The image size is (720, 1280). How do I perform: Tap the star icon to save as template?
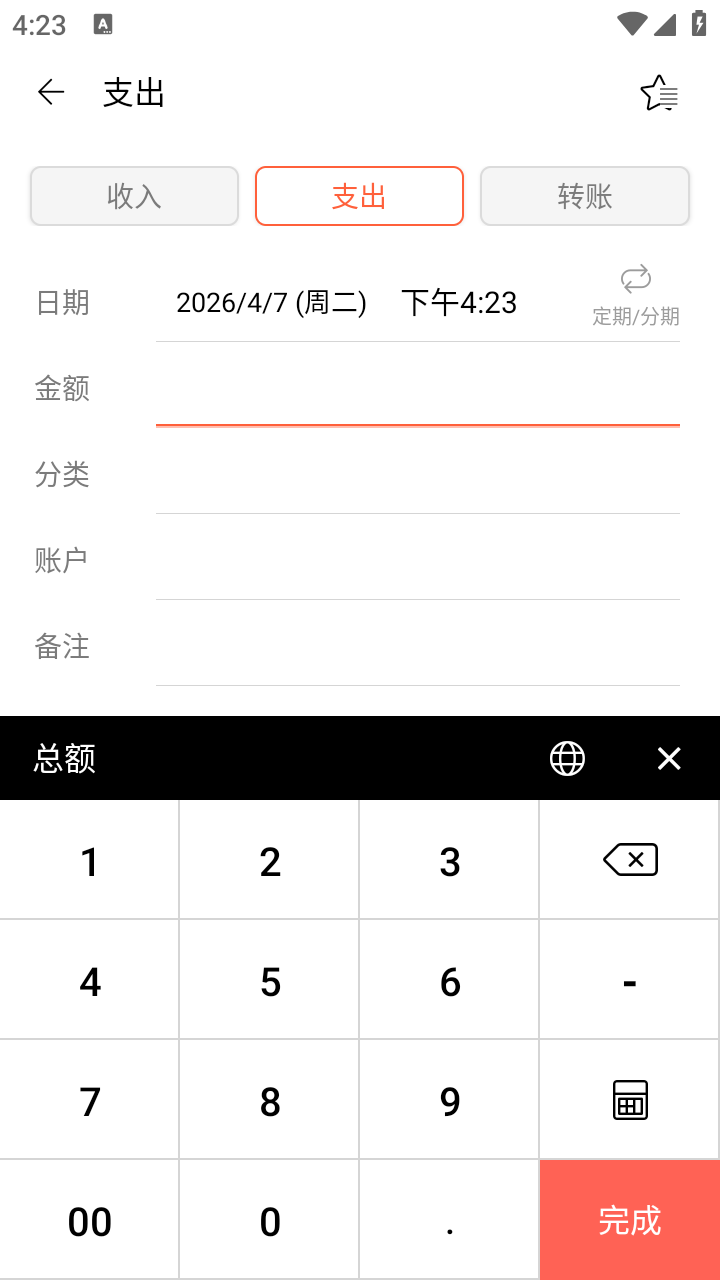coord(662,92)
